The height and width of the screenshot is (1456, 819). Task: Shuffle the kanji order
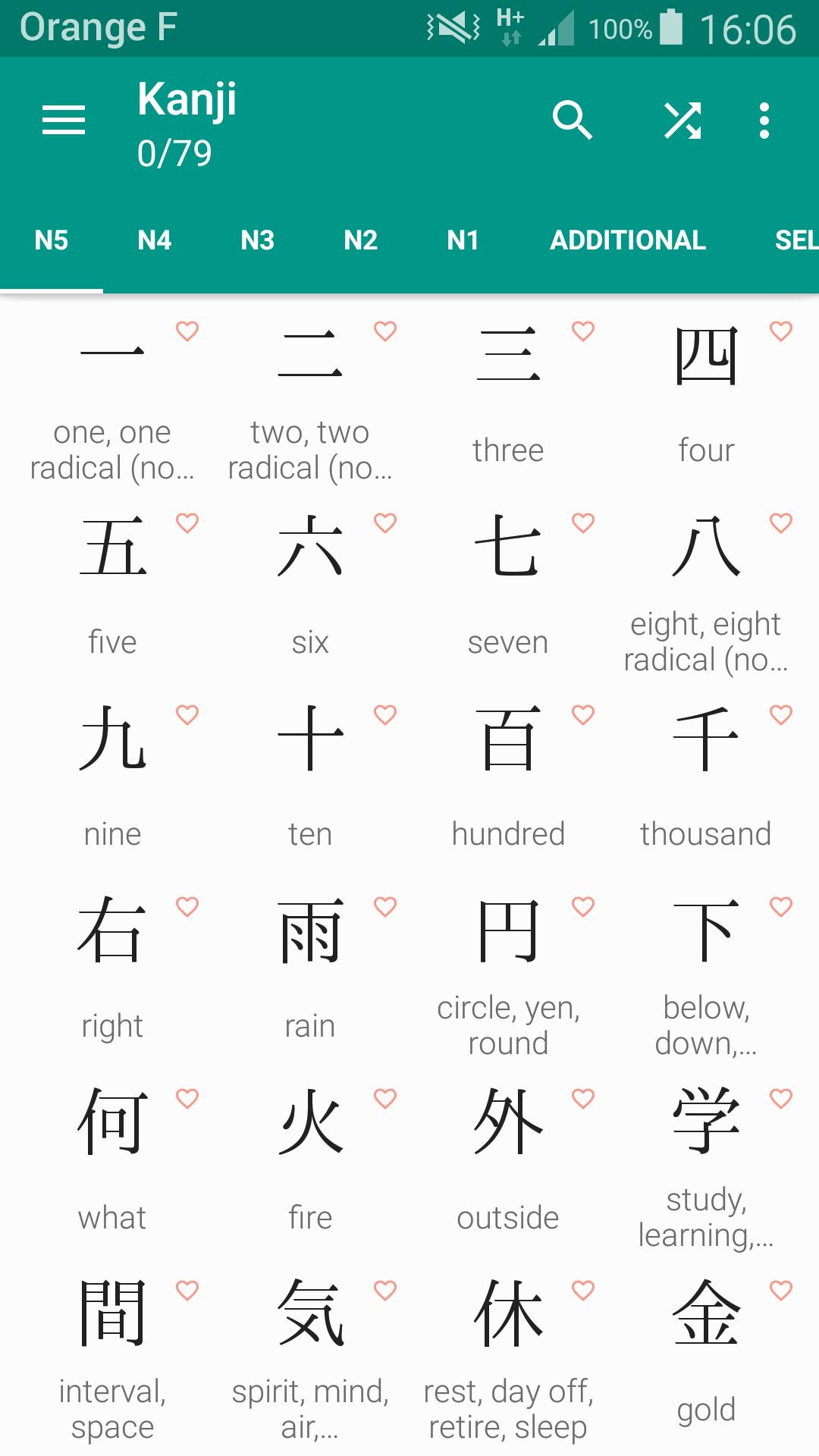pos(682,121)
